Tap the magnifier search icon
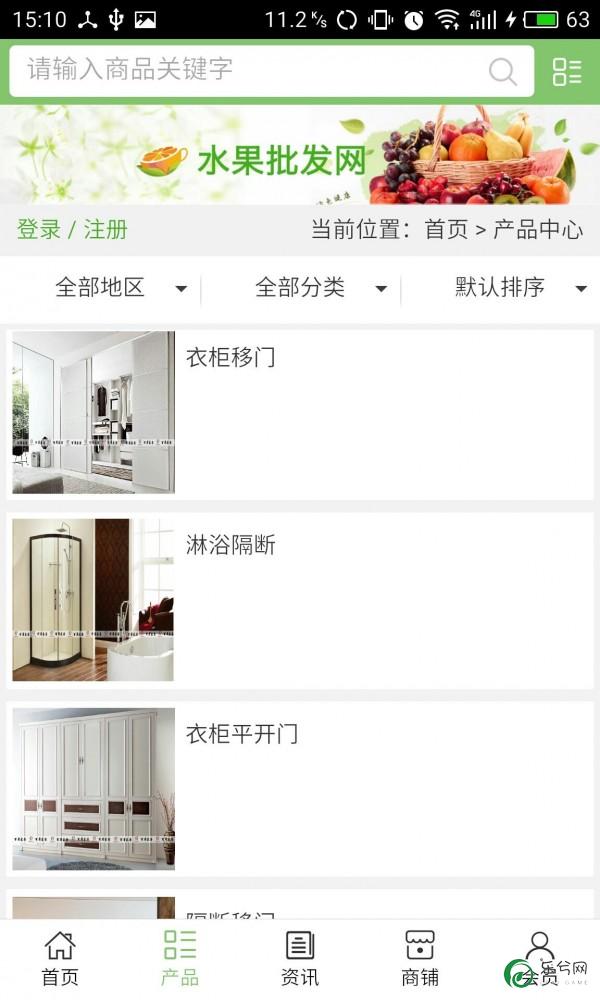600x1000 pixels. coord(502,71)
